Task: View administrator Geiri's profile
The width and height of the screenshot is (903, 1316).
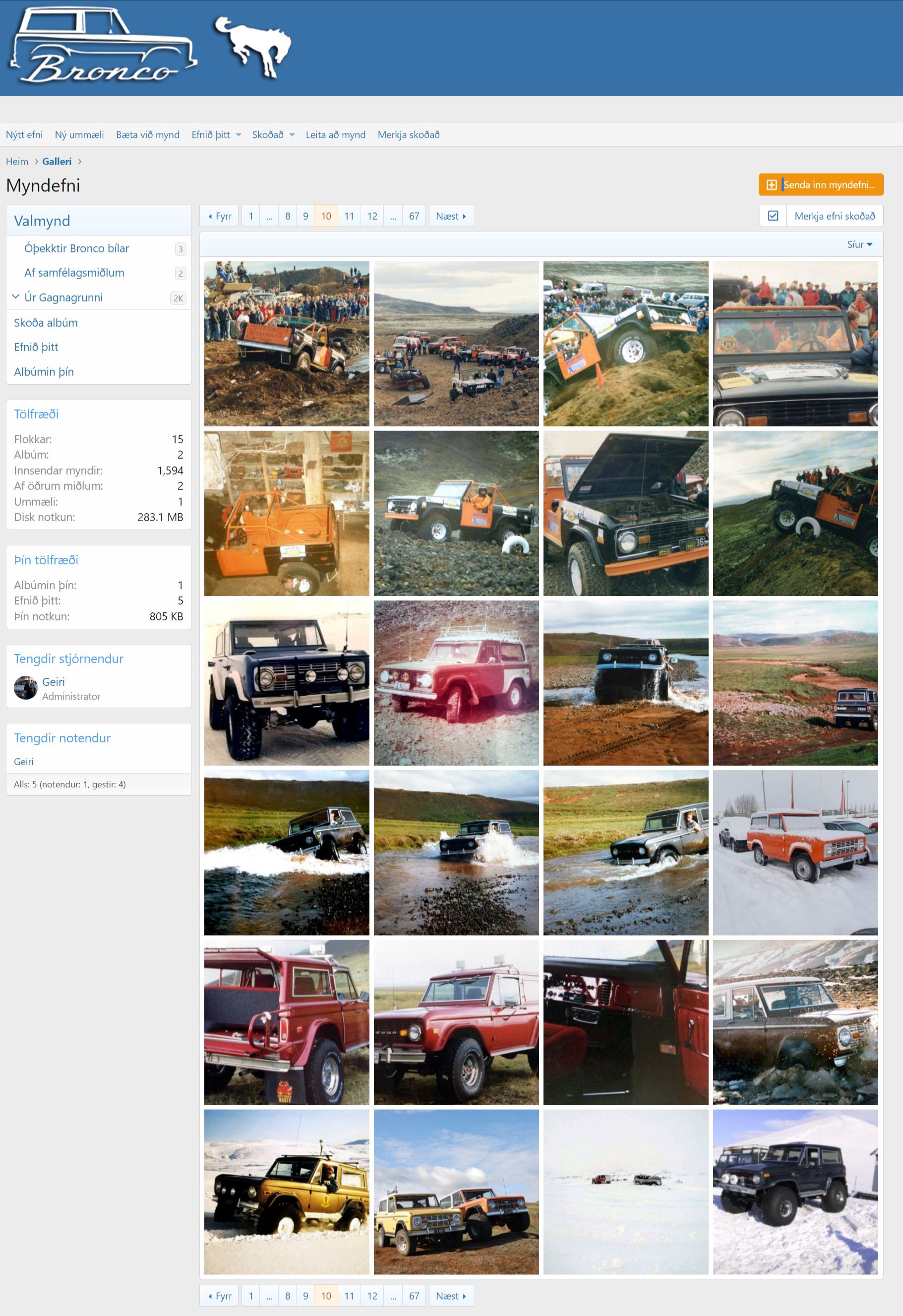Action: [x=53, y=682]
